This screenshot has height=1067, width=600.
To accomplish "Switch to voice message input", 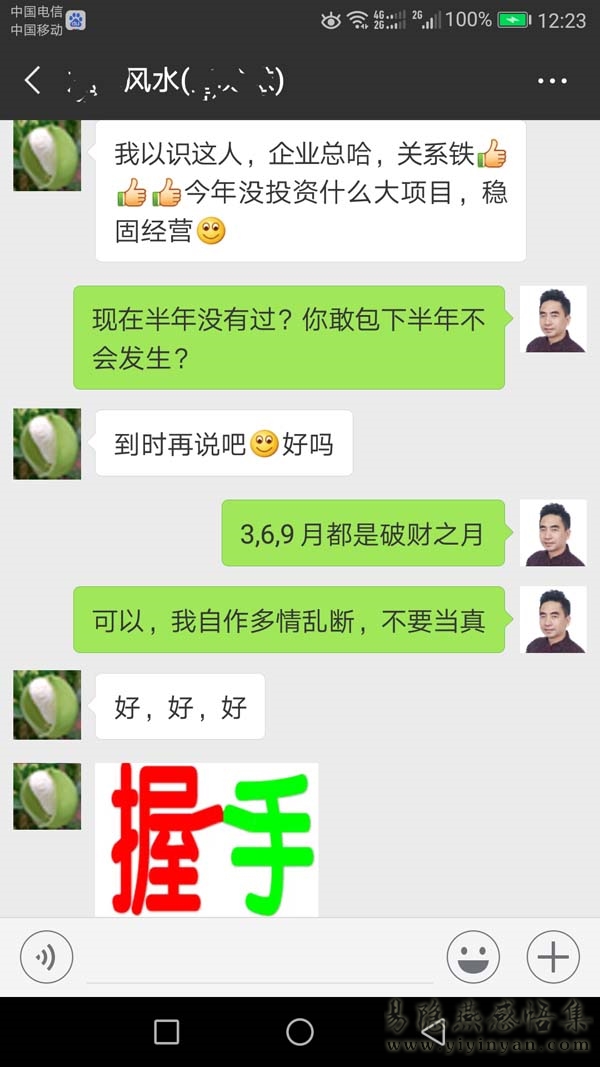I will tap(46, 957).
